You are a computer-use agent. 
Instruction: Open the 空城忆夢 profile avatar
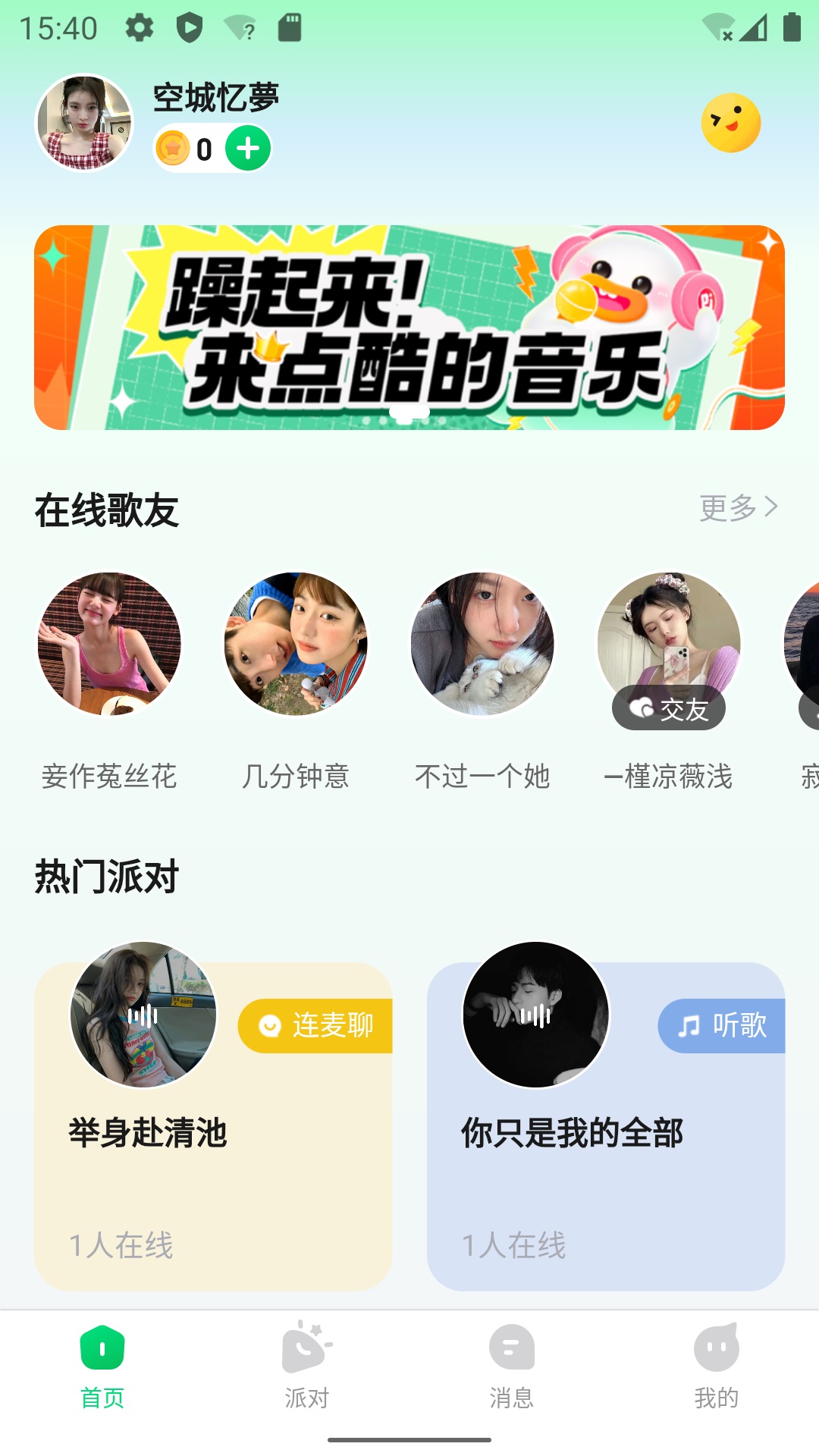click(x=84, y=123)
